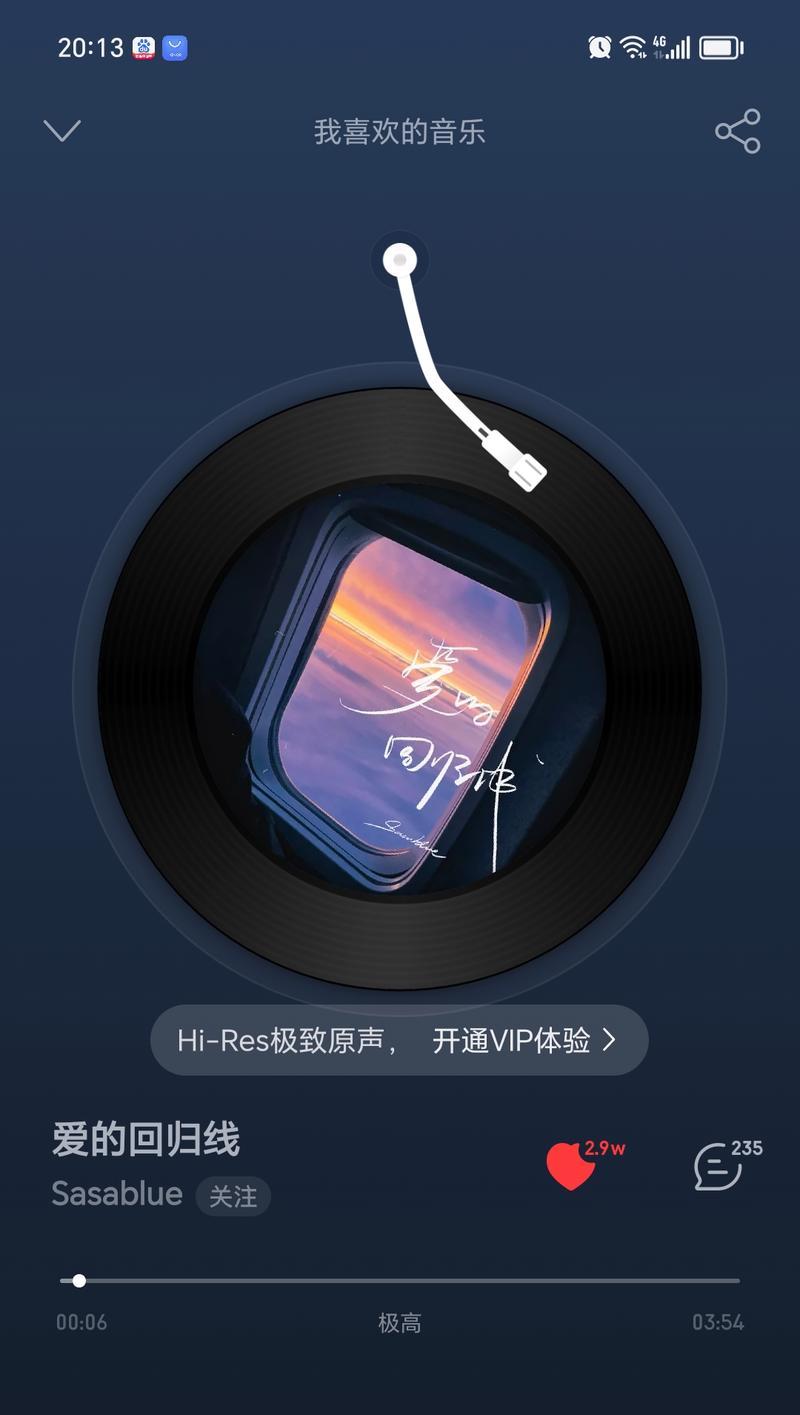Tap the album cover to show lyrics
The height and width of the screenshot is (1415, 800).
pos(400,688)
